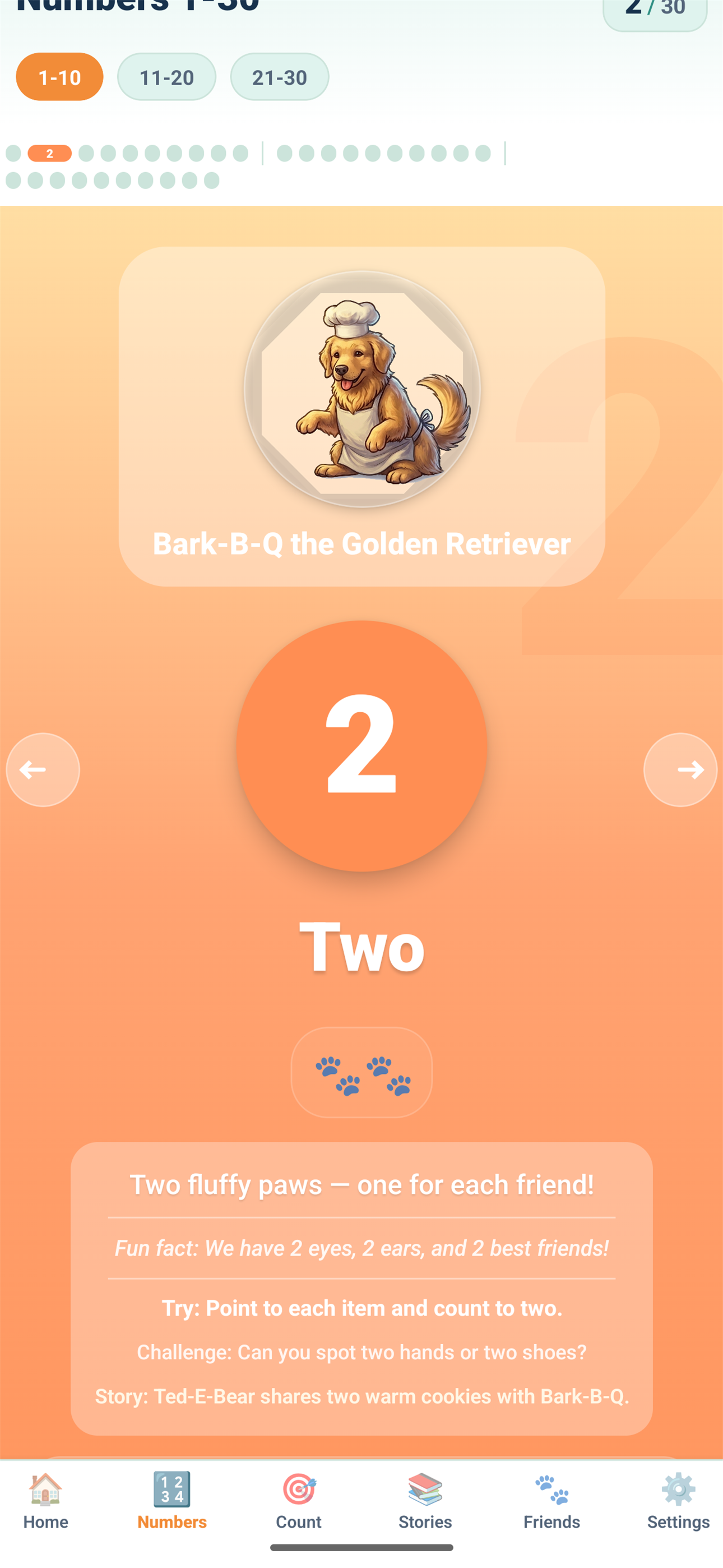
Task: Go to the next number with right arrow
Action: coord(680,769)
